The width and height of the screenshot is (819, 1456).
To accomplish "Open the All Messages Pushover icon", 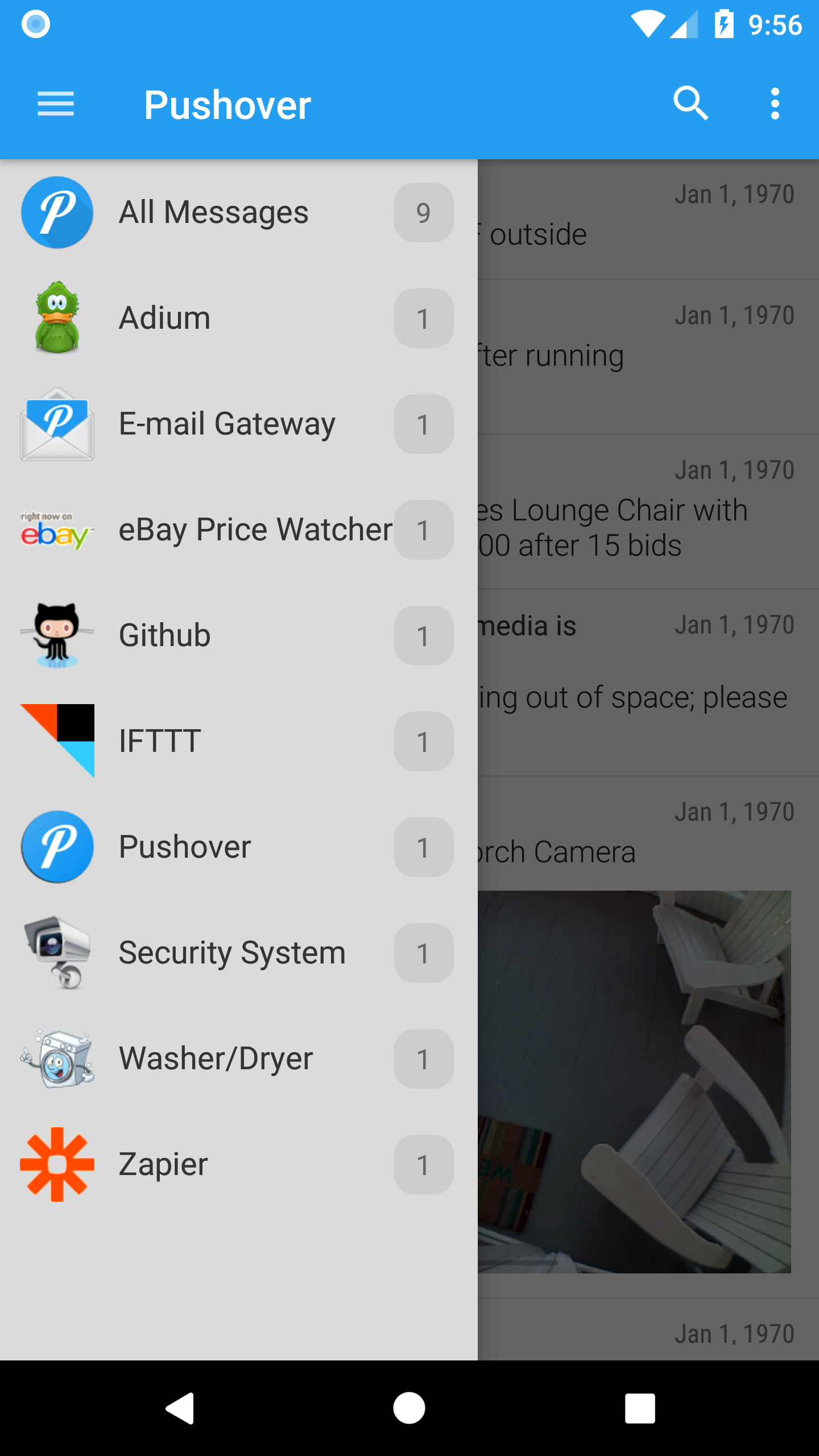I will point(57,212).
